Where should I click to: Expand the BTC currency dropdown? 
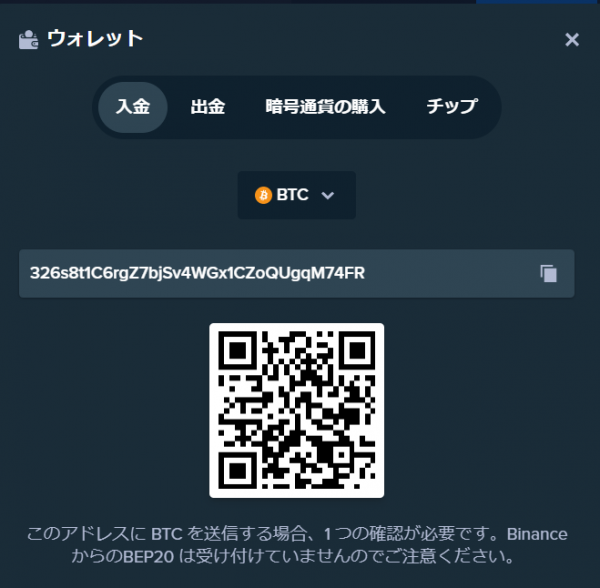click(x=296, y=195)
